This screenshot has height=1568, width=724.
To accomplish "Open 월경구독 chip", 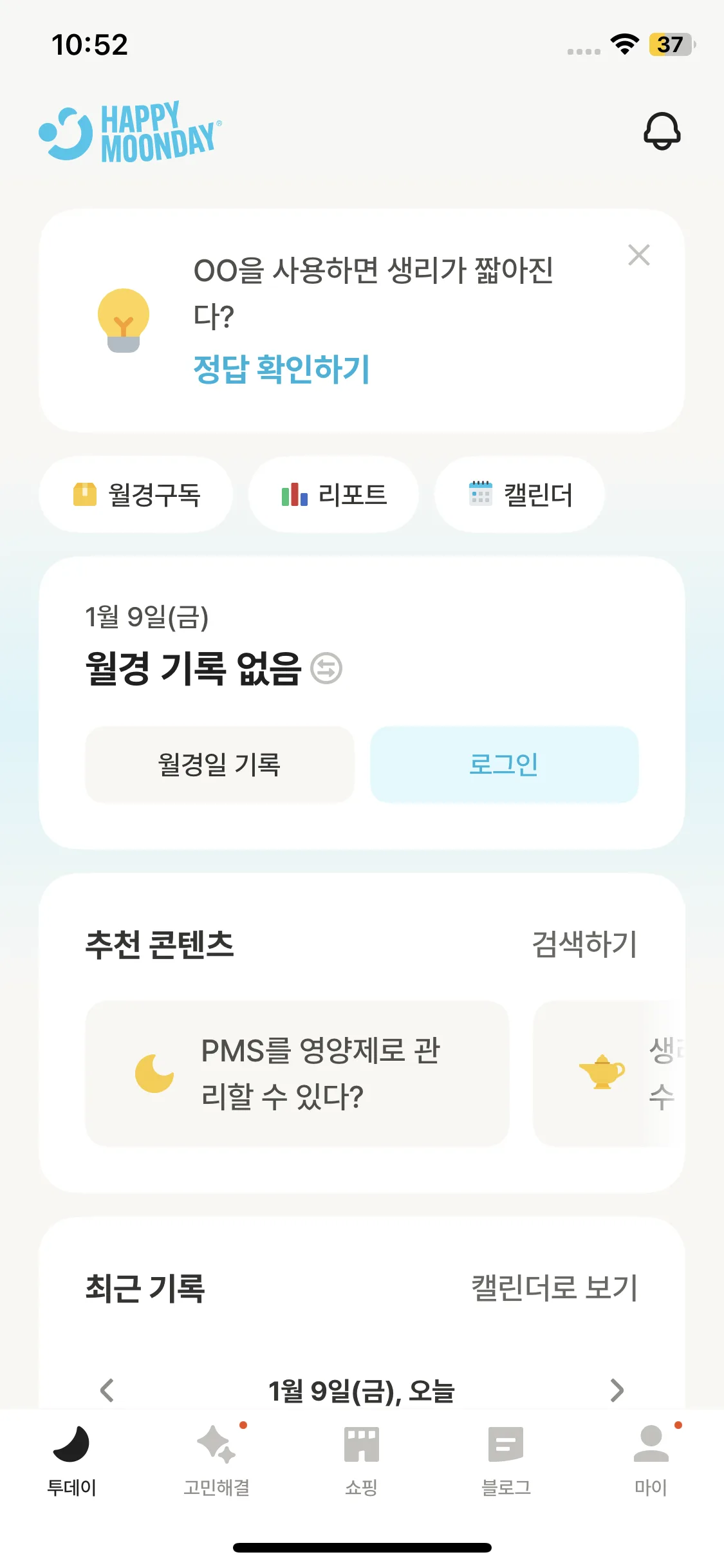I will click(136, 494).
